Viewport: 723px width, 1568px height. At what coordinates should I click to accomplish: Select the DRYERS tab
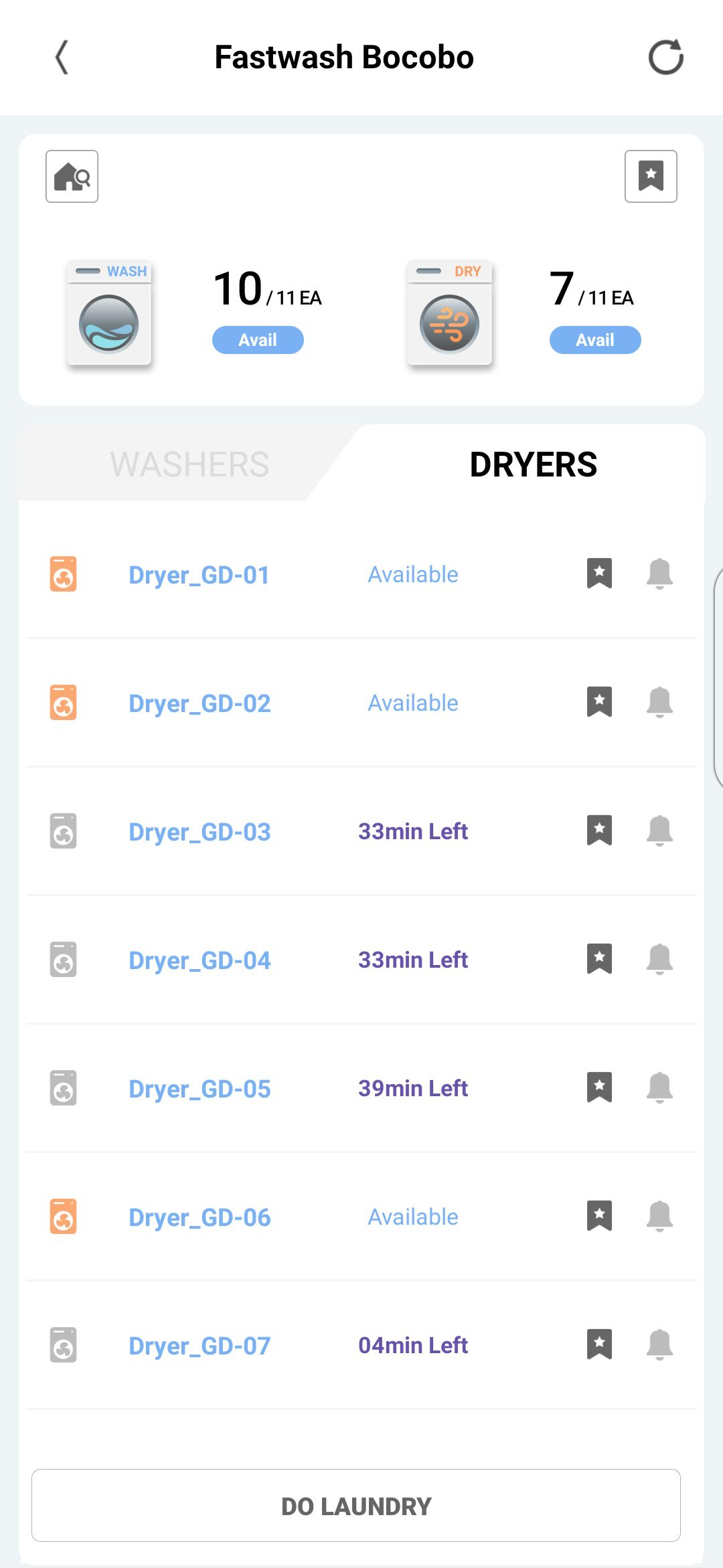533,464
